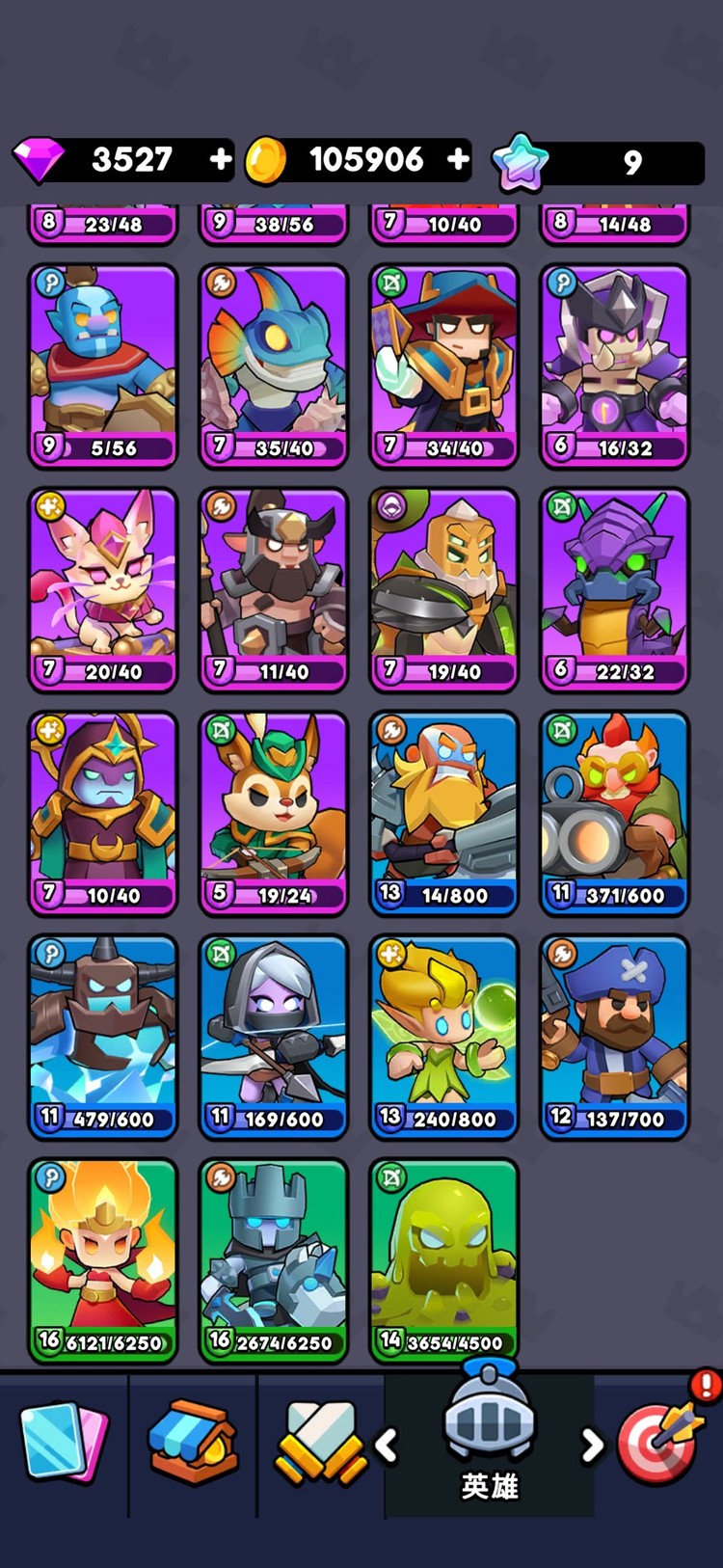The height and width of the screenshot is (1568, 723).
Task: Open the slime hero card showing 3654/4500
Action: point(444,1261)
